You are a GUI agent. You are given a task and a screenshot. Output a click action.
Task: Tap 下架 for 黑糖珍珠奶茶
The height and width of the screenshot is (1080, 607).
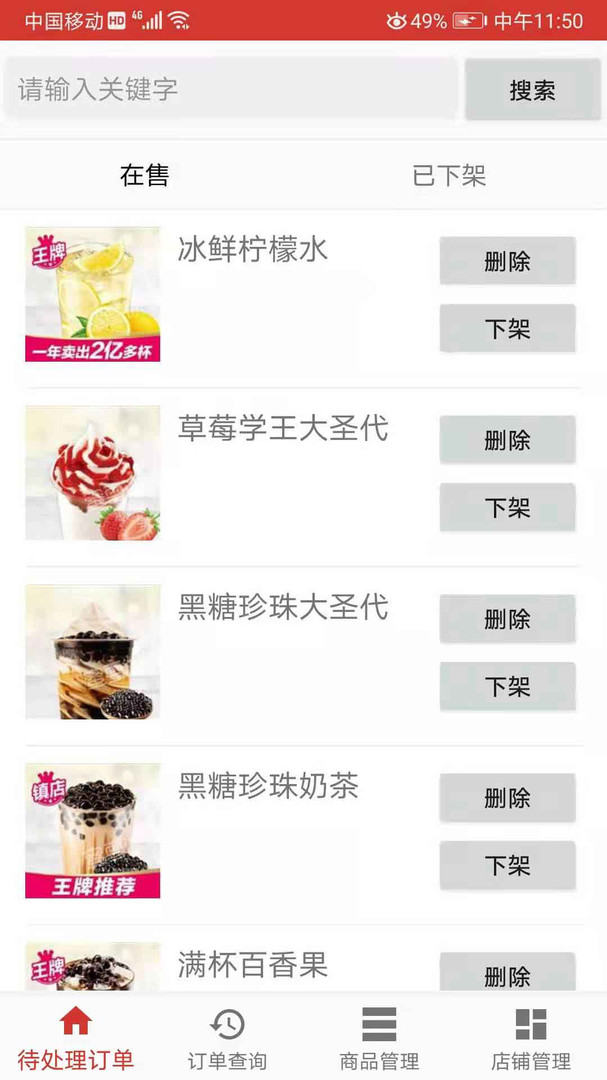507,865
